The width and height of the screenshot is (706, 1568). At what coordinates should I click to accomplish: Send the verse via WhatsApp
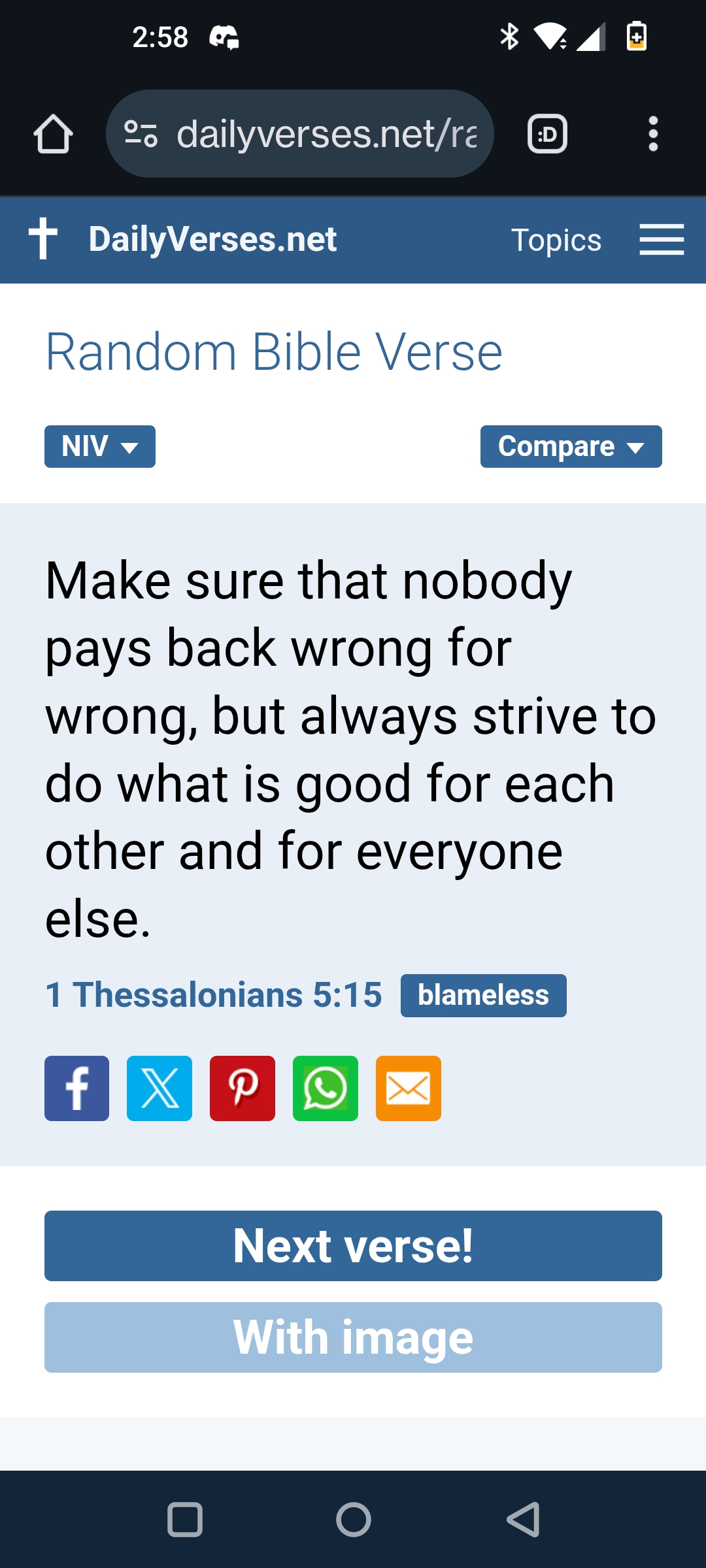pyautogui.click(x=326, y=1088)
